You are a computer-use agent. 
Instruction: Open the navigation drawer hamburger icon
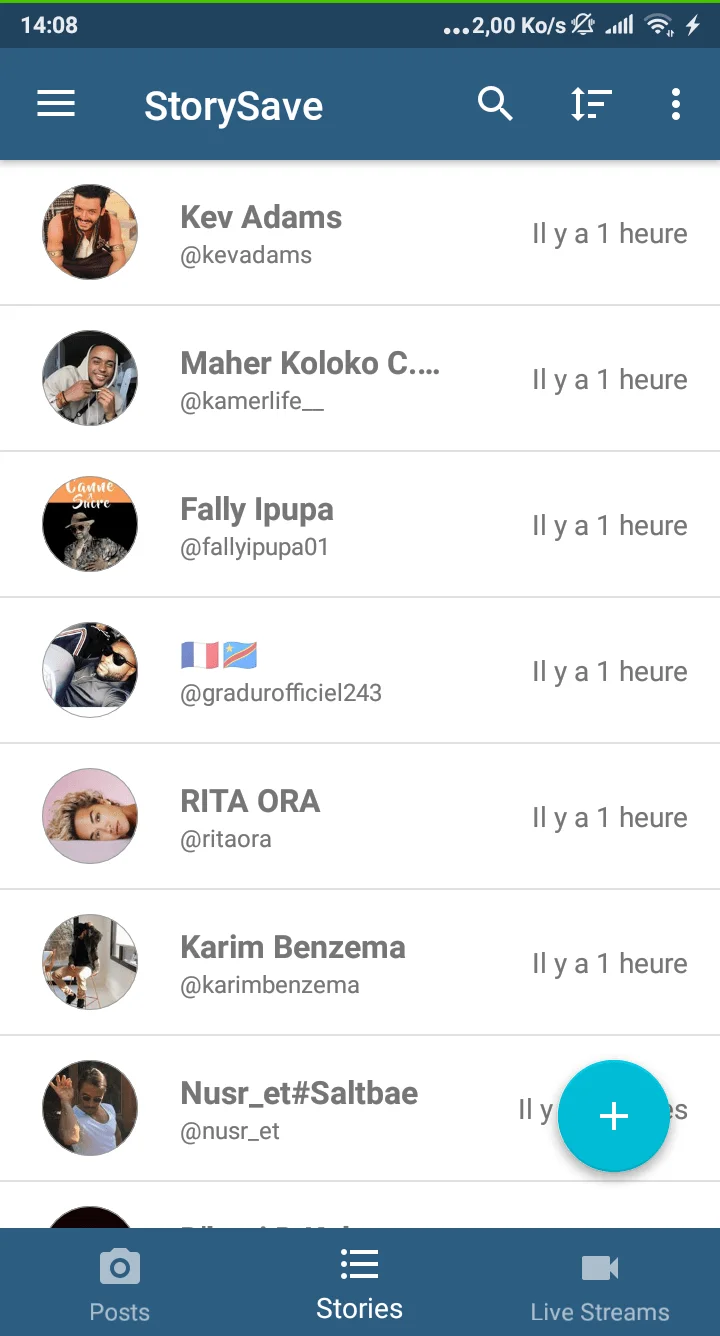coord(56,104)
